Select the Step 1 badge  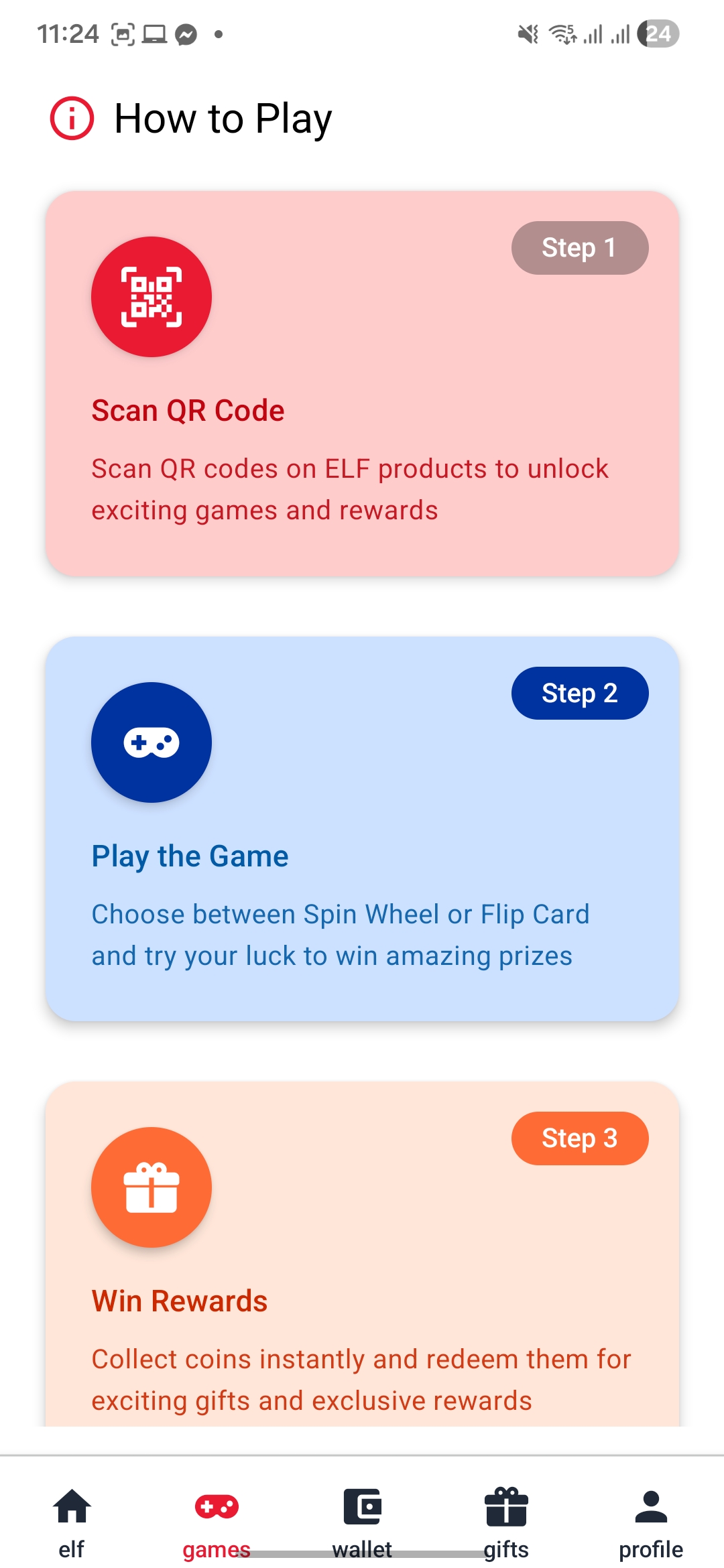(579, 248)
